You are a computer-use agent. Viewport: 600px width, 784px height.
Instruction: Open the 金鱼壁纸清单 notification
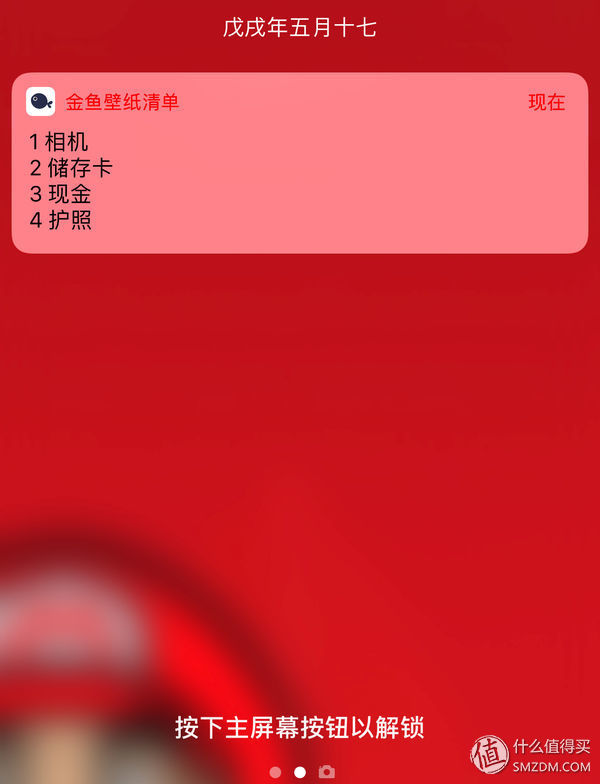(299, 163)
